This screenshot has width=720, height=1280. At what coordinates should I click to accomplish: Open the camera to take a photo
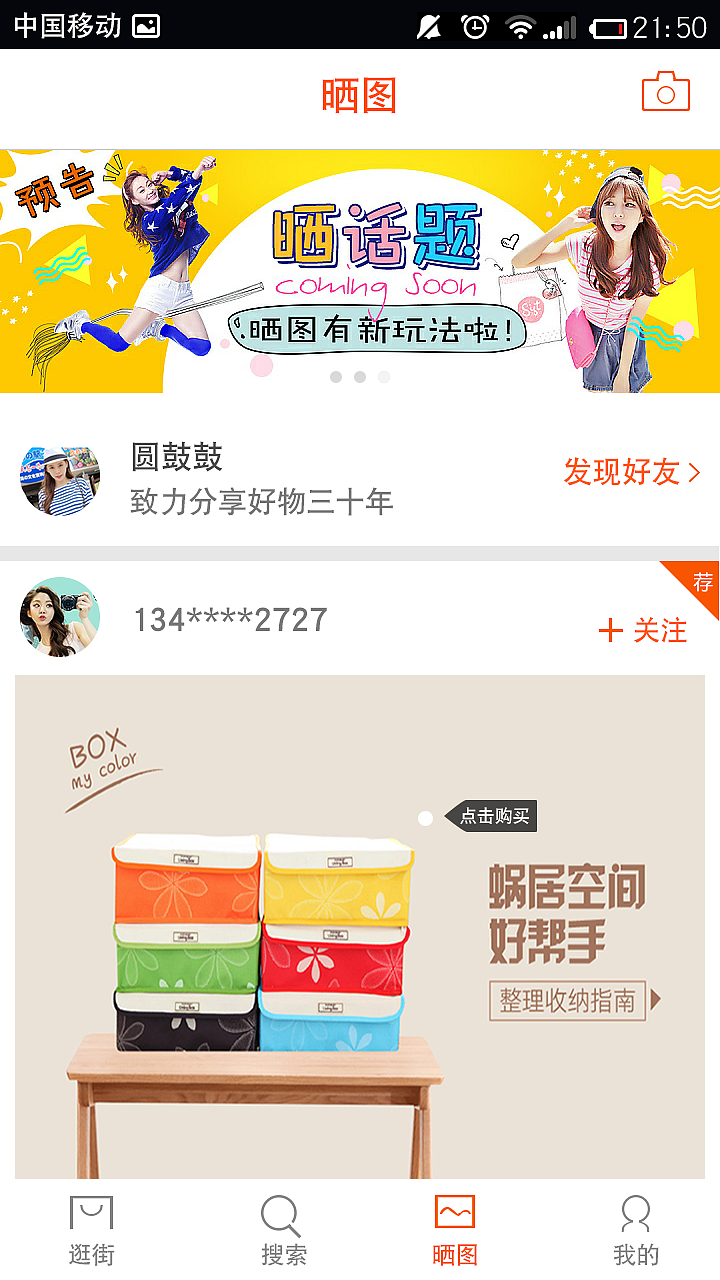[x=664, y=92]
